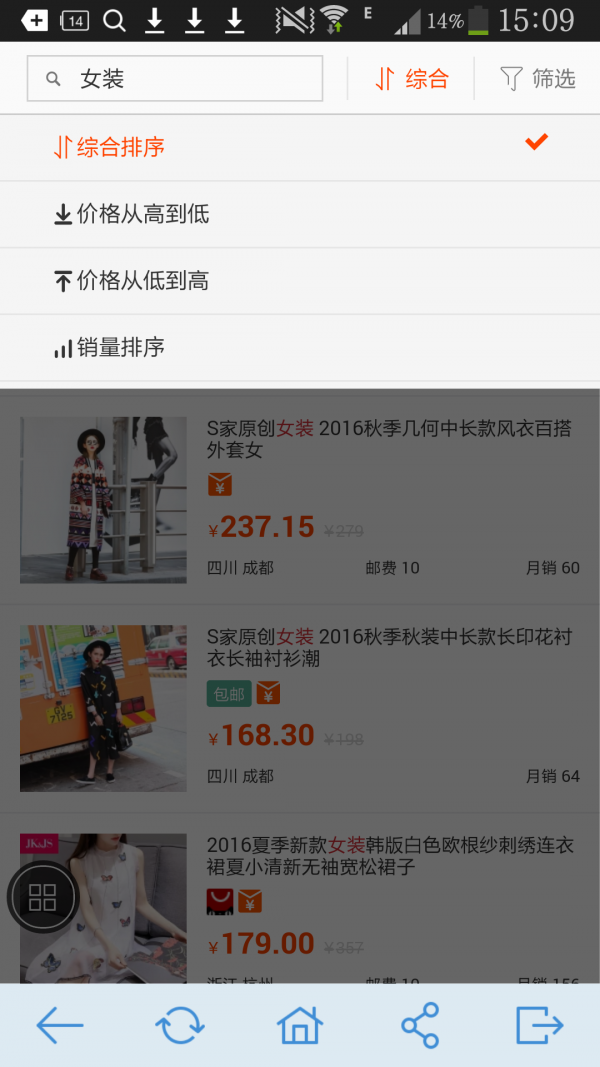Go to the browser home page
This screenshot has height=1067, width=600.
click(300, 1025)
